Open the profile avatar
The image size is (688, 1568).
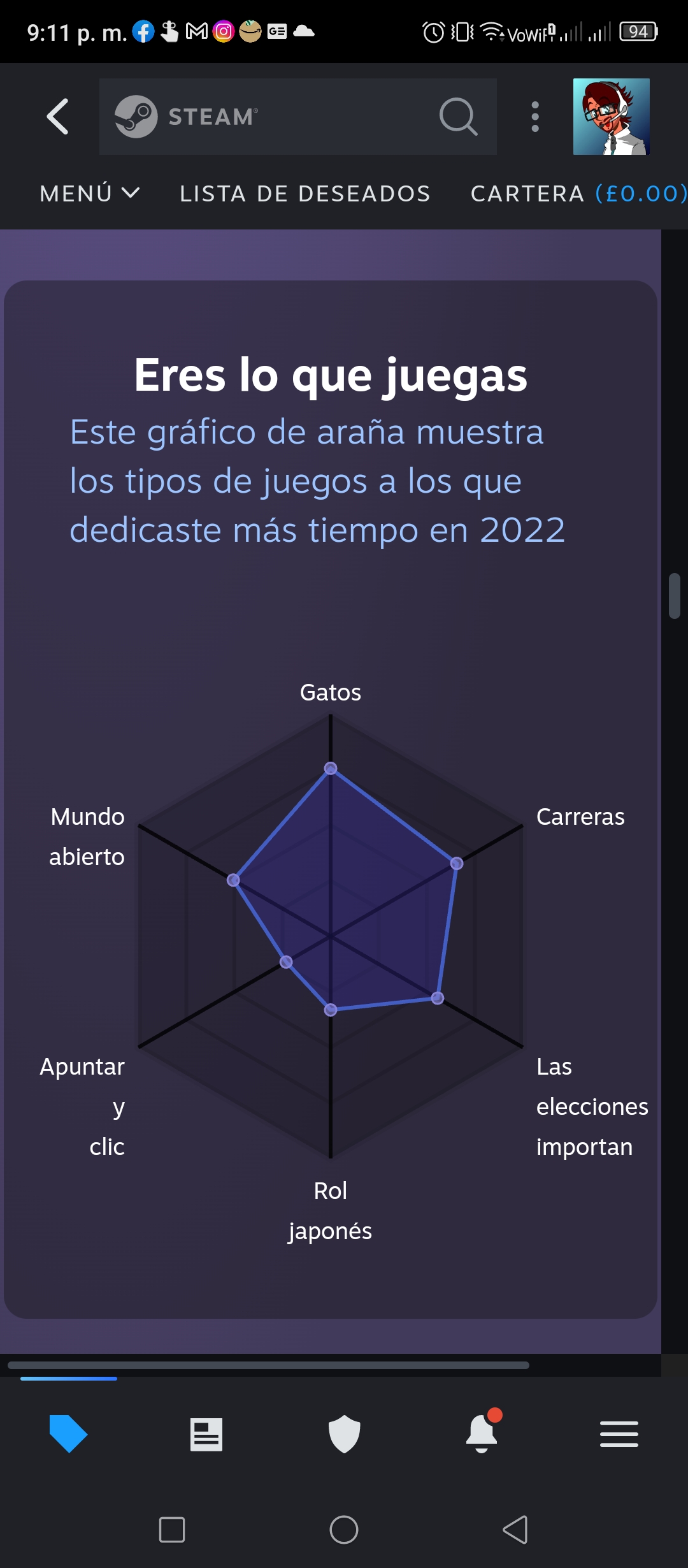612,117
